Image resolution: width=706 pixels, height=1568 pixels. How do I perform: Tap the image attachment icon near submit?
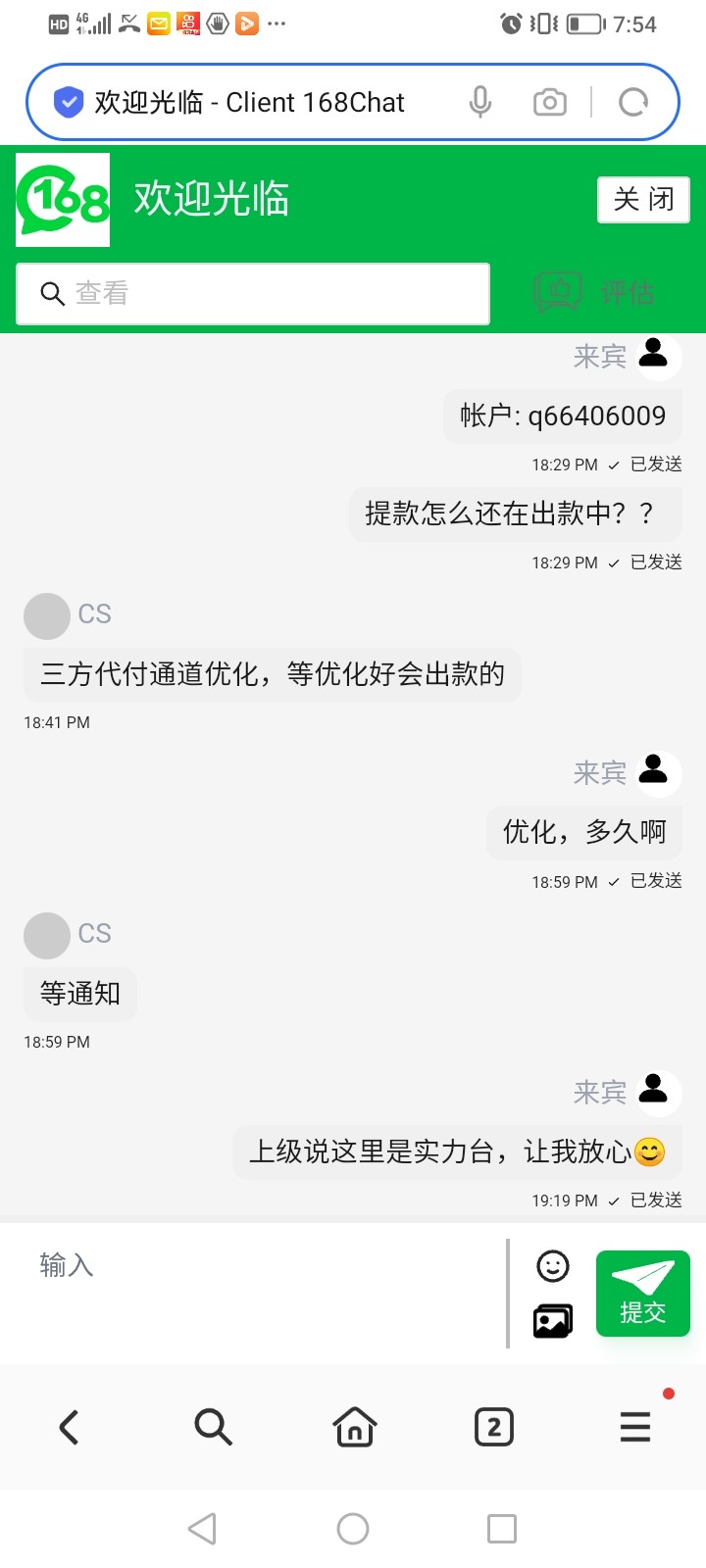[552, 1320]
